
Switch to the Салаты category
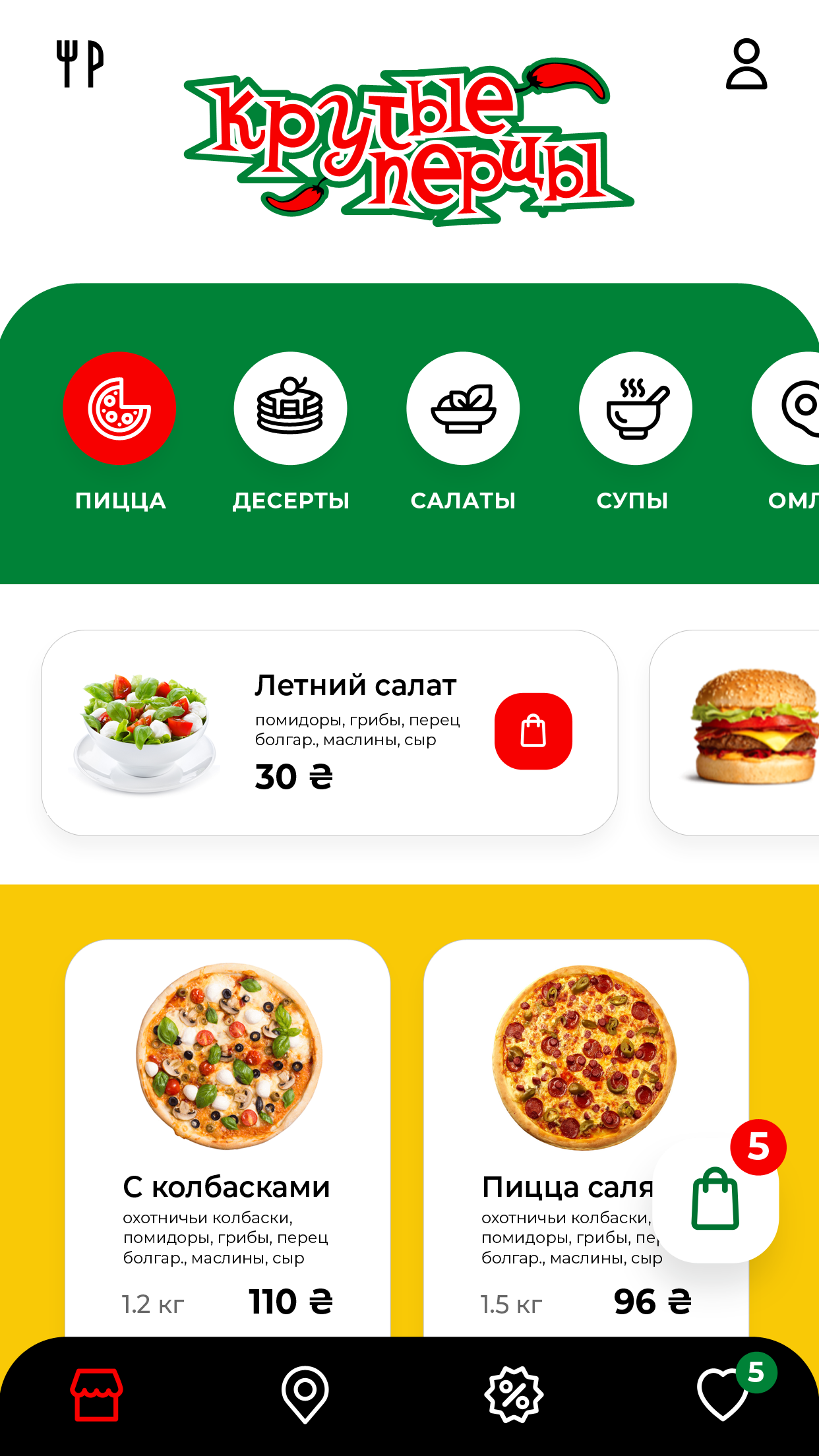click(x=463, y=409)
